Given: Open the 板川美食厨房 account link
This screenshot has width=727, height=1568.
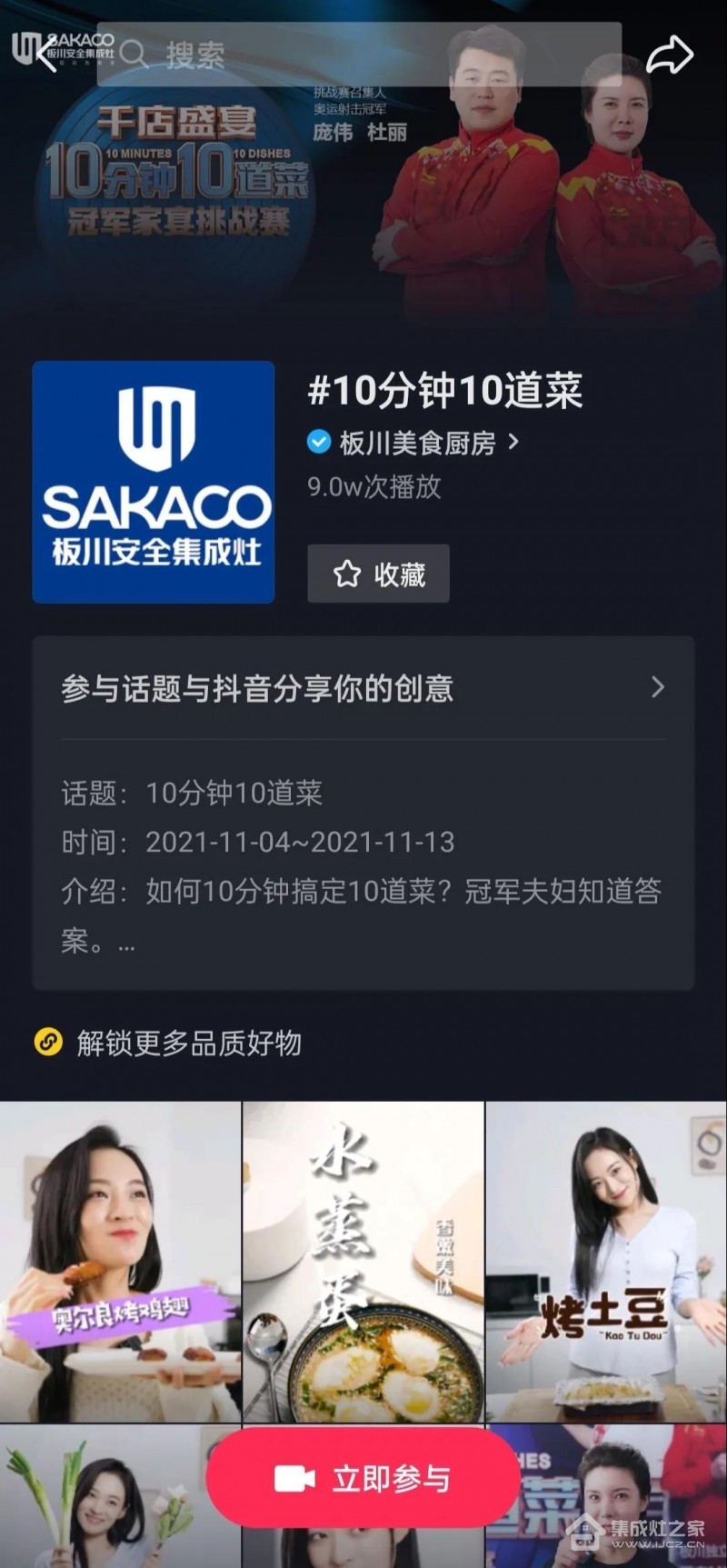Looking at the screenshot, I should [x=416, y=443].
